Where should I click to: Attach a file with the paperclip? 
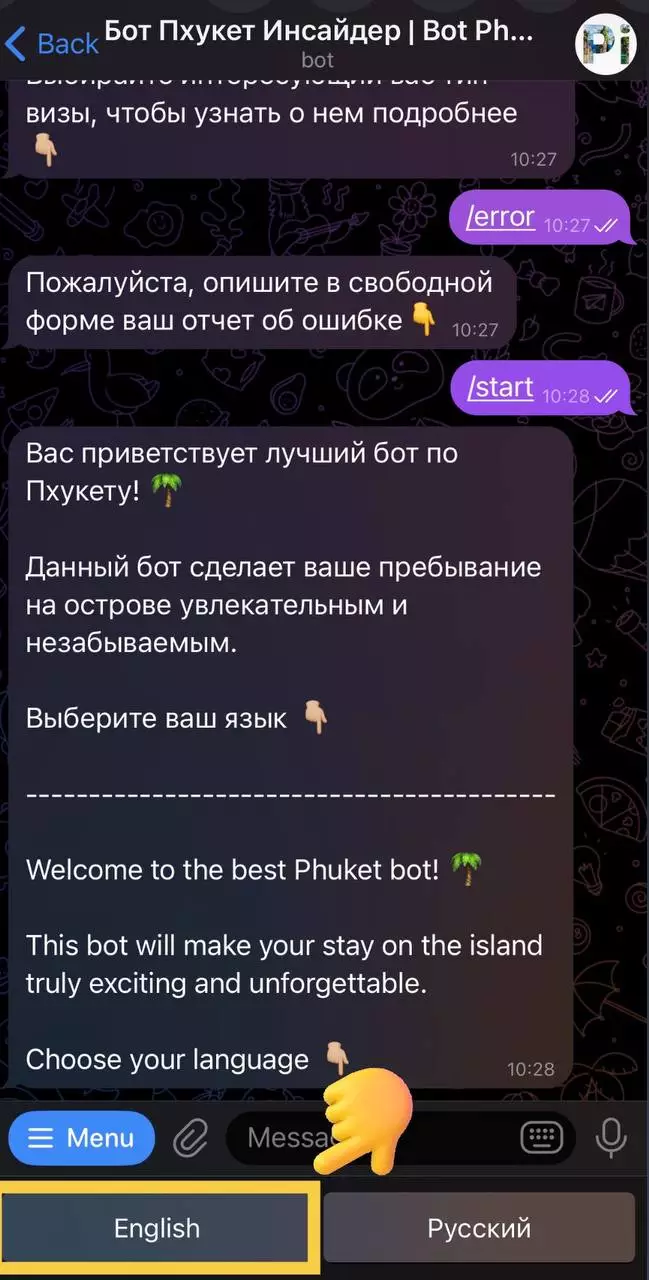click(x=190, y=1138)
